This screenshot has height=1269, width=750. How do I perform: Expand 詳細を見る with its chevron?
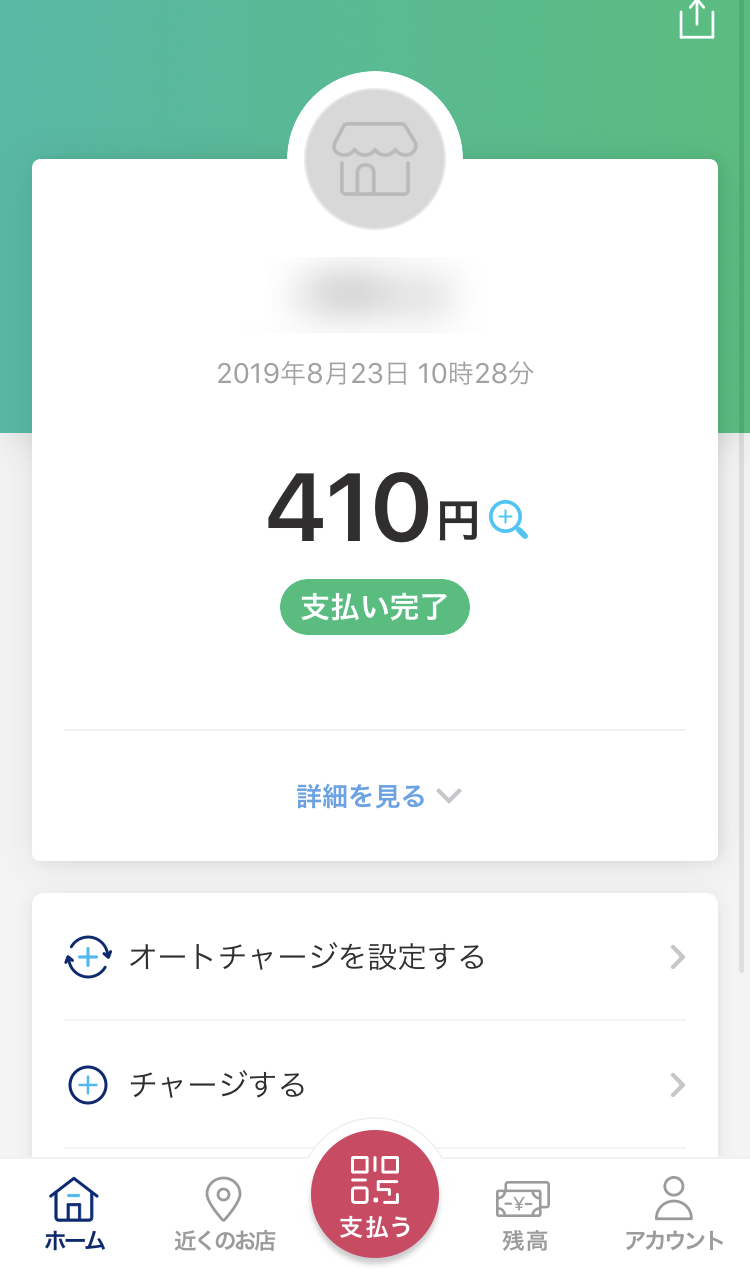coord(450,795)
